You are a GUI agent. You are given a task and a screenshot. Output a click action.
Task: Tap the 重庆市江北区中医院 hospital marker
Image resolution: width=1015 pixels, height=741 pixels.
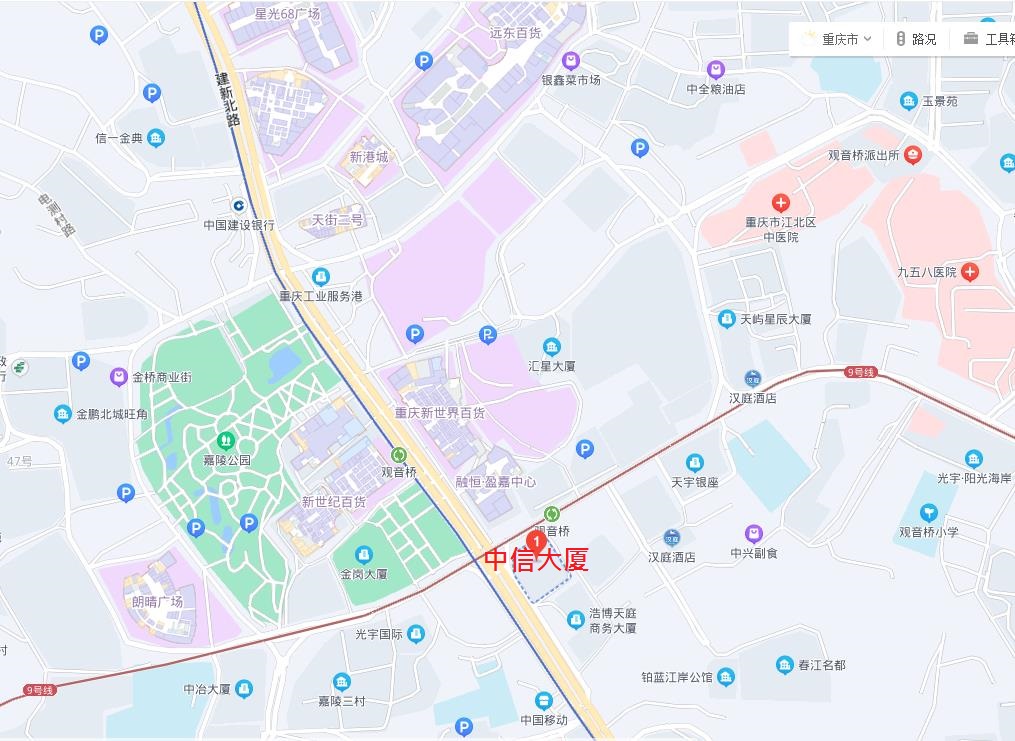pyautogui.click(x=780, y=203)
